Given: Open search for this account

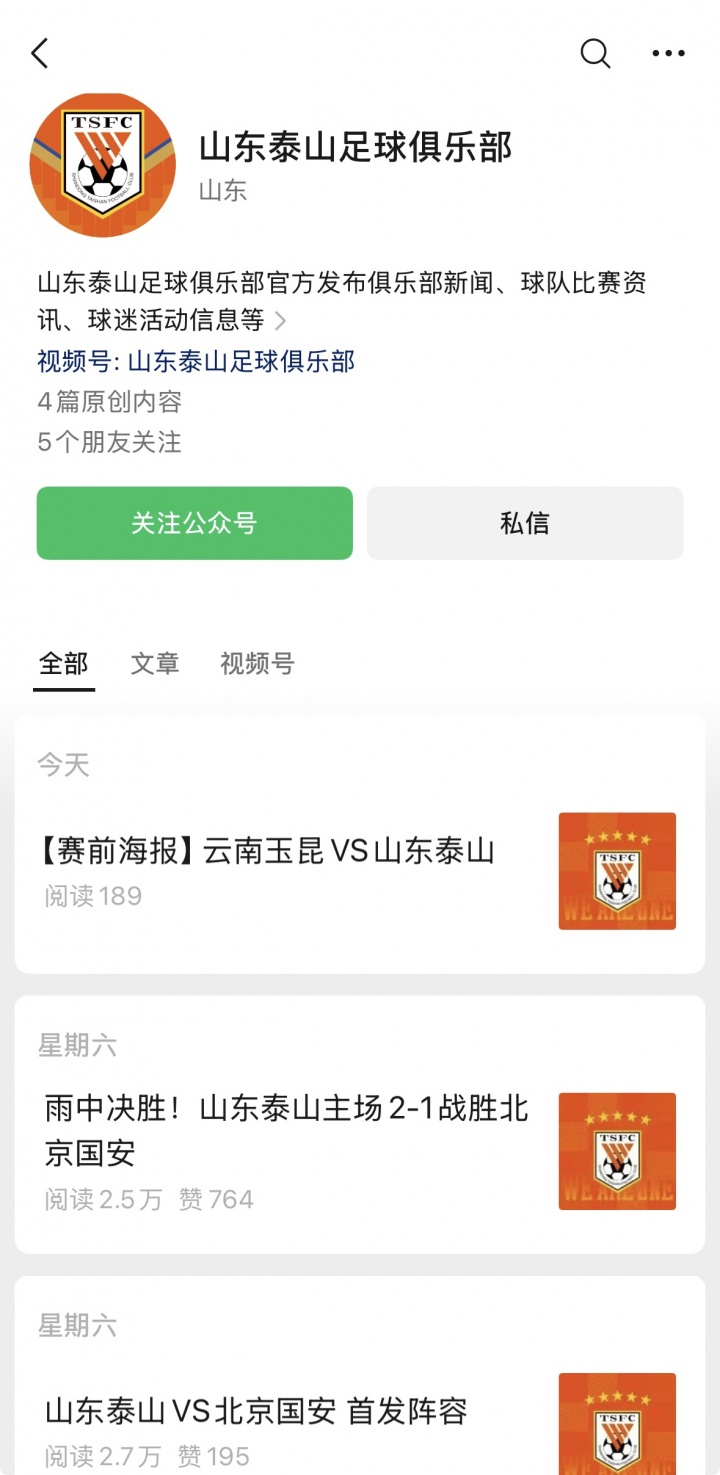Looking at the screenshot, I should (595, 53).
